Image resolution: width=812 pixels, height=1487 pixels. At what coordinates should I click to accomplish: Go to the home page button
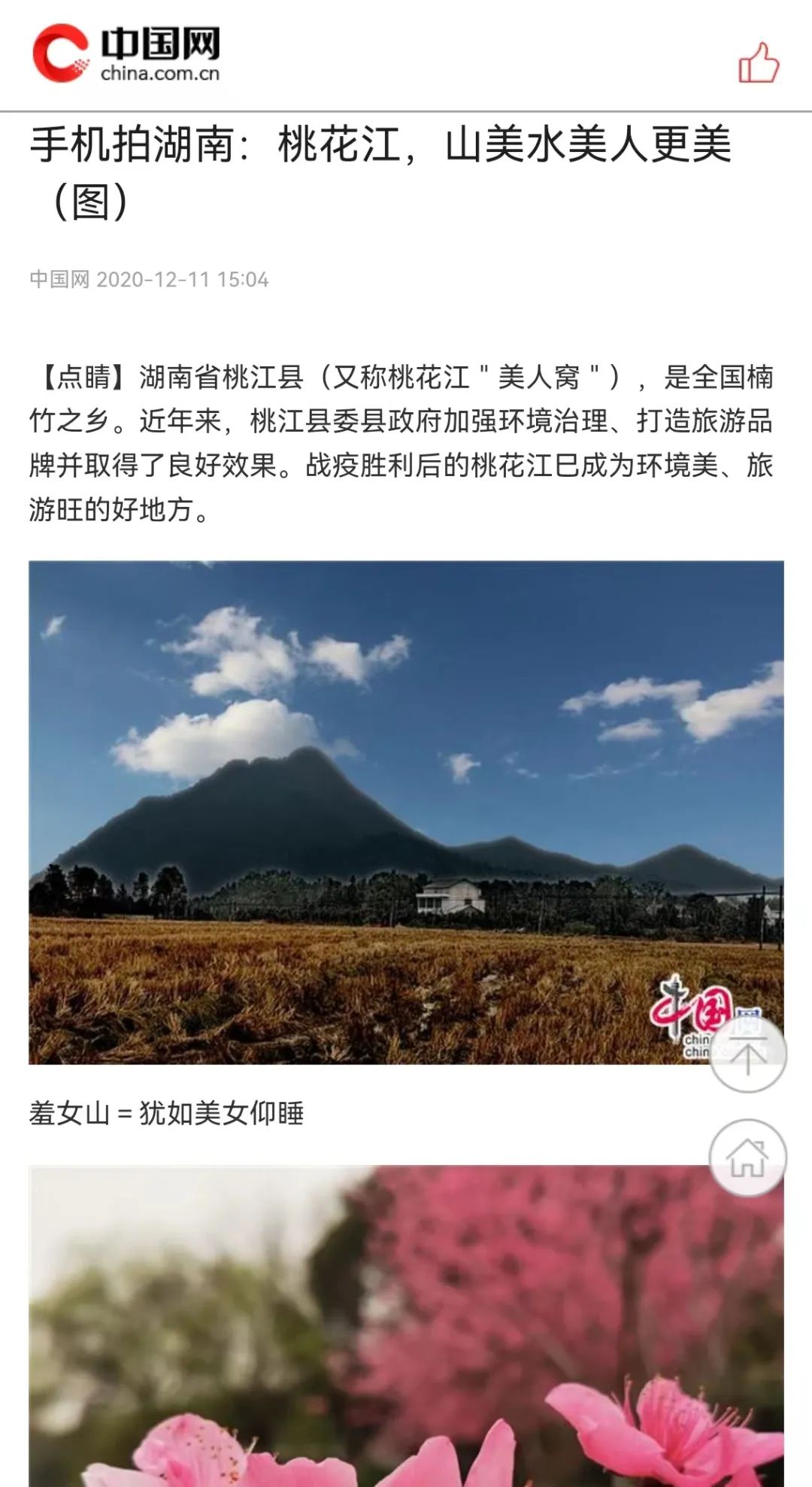click(747, 1158)
